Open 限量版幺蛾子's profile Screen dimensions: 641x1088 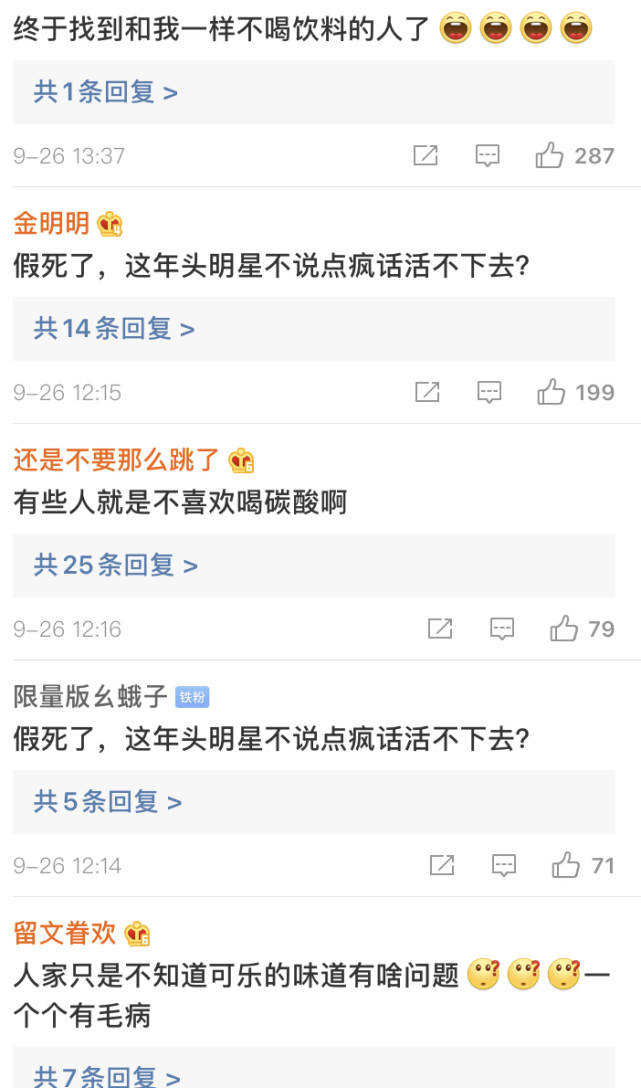point(90,697)
